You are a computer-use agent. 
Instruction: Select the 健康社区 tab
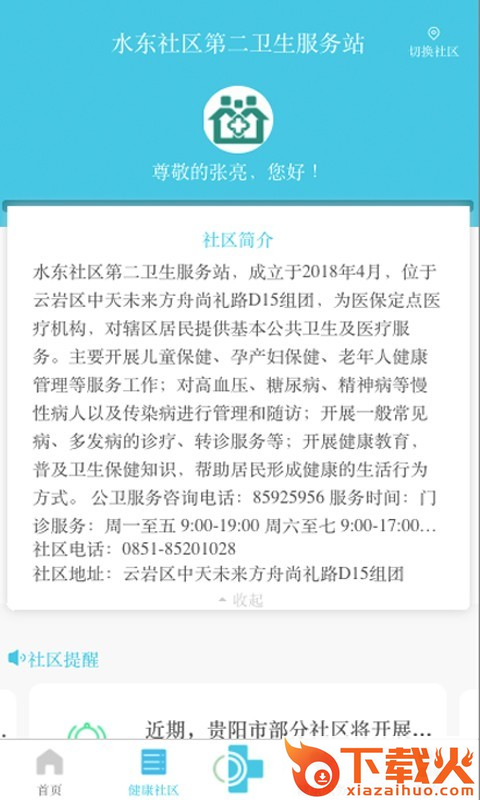pos(154,772)
